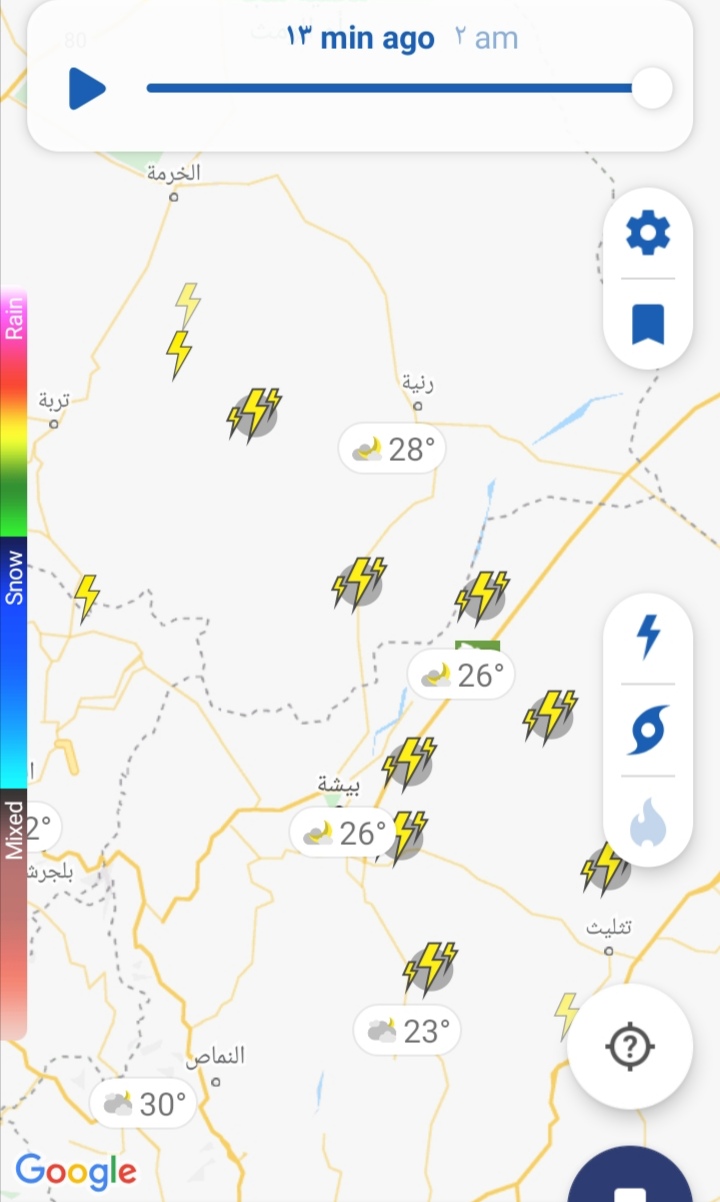Play the radar animation
Screen dimensions: 720x1202
pos(87,88)
